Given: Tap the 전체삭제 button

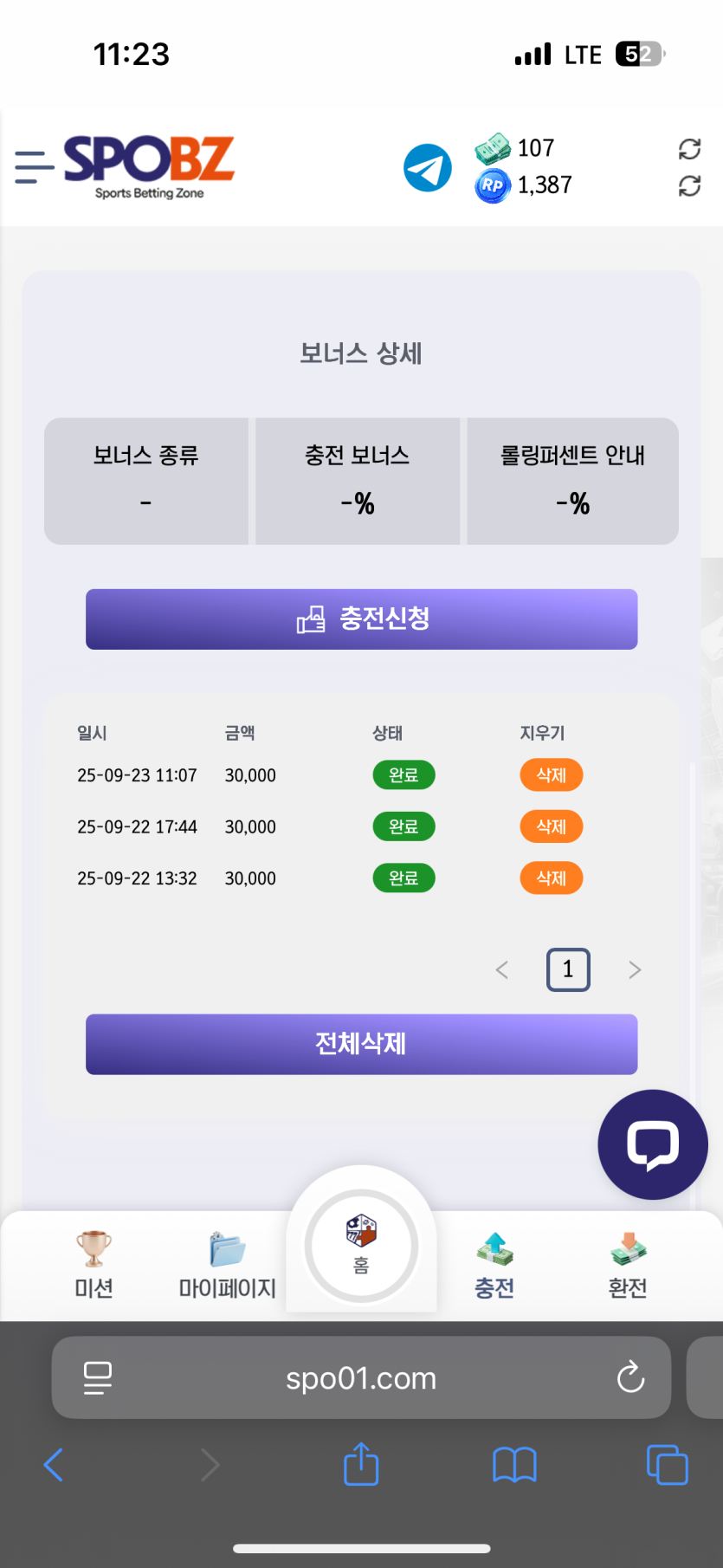Looking at the screenshot, I should tap(361, 1044).
